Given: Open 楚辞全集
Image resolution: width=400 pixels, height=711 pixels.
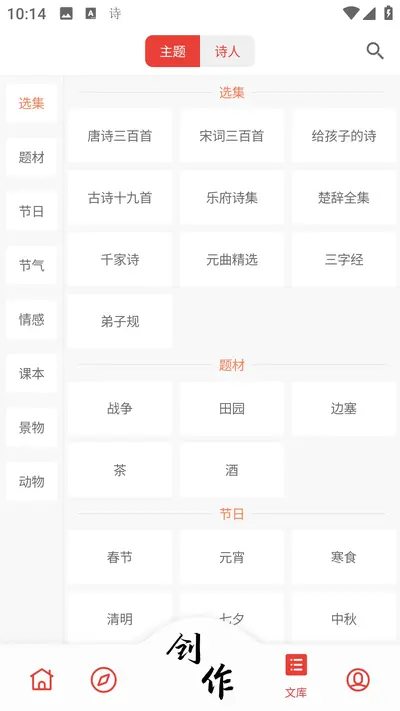Looking at the screenshot, I should 344,198.
